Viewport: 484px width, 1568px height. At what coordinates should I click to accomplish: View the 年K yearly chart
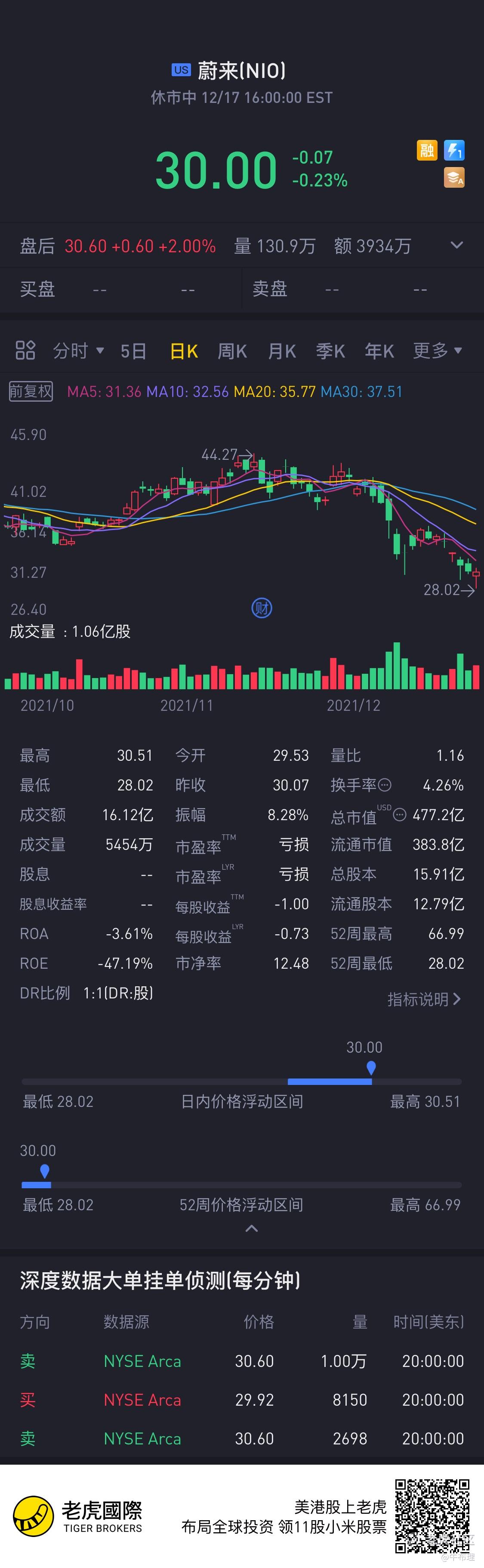click(x=379, y=351)
